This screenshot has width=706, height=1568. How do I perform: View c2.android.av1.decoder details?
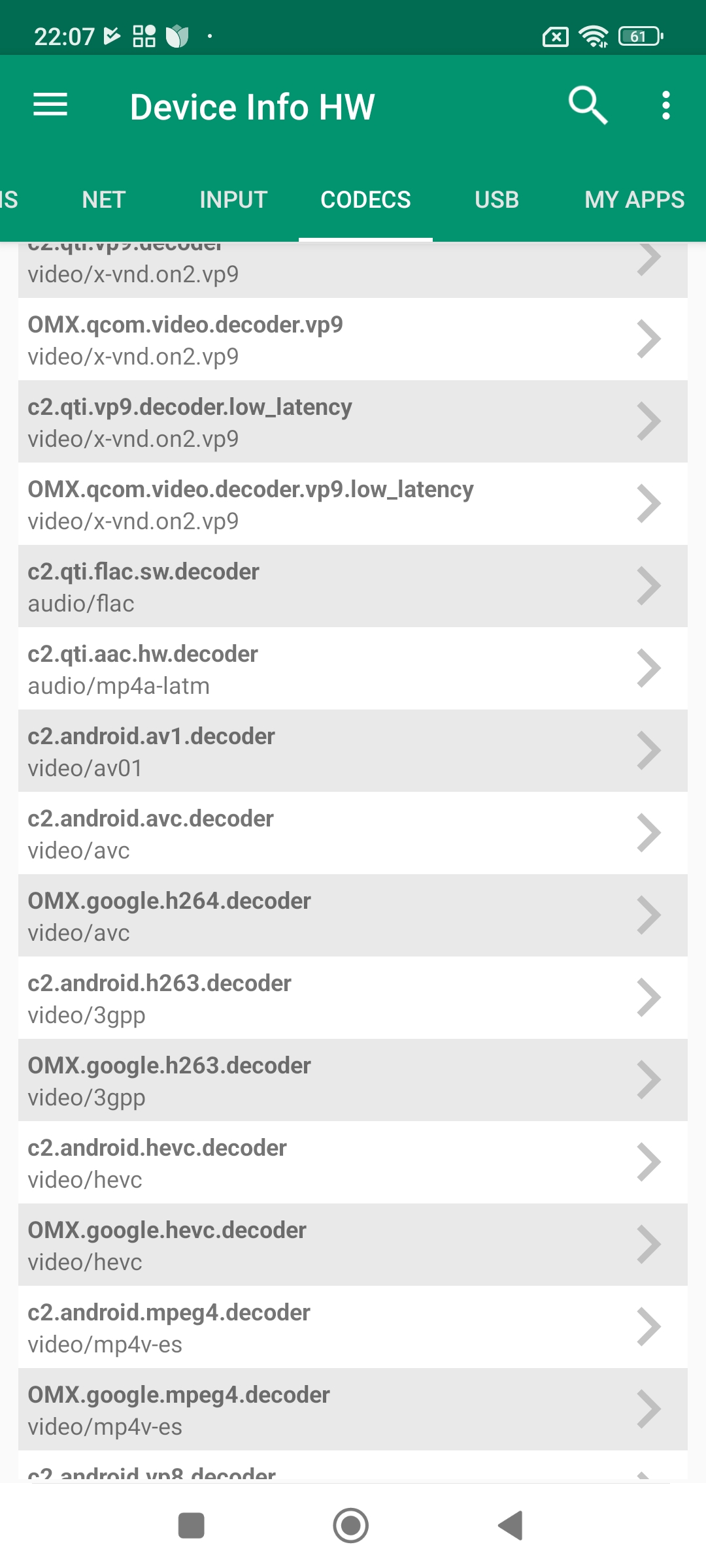353,751
